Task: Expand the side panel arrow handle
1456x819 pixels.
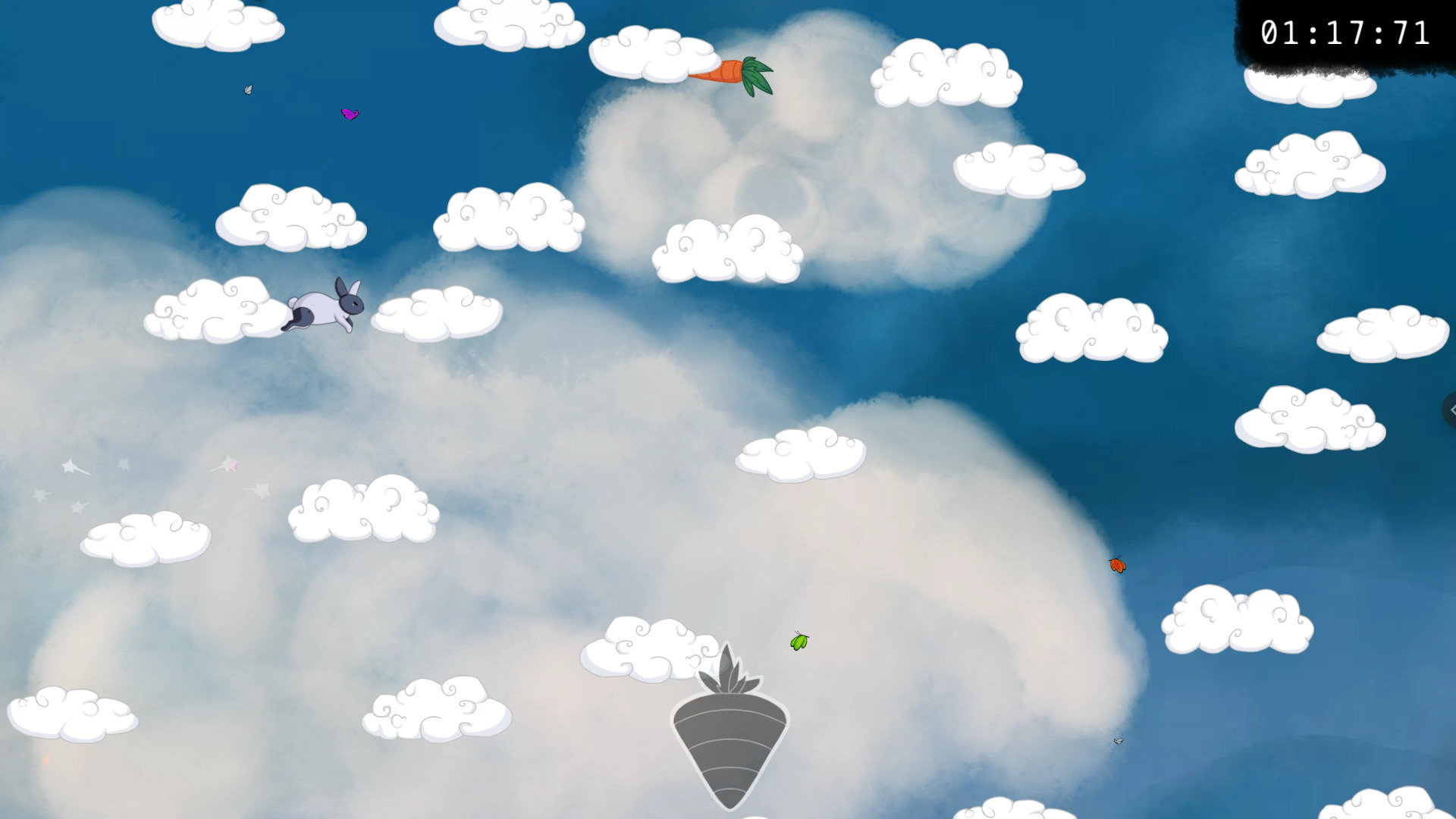Action: pyautogui.click(x=1450, y=409)
